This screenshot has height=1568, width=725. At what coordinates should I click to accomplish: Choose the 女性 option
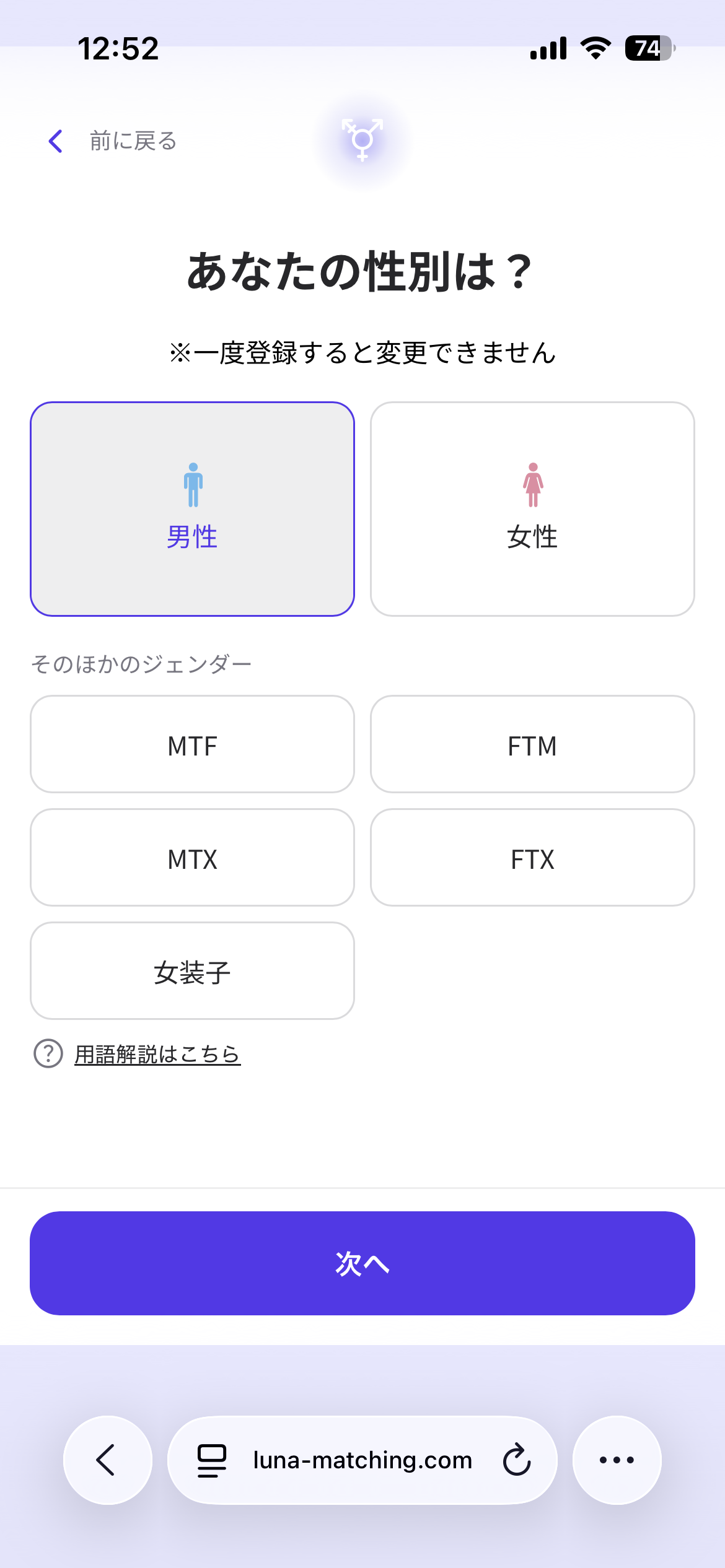pos(532,509)
